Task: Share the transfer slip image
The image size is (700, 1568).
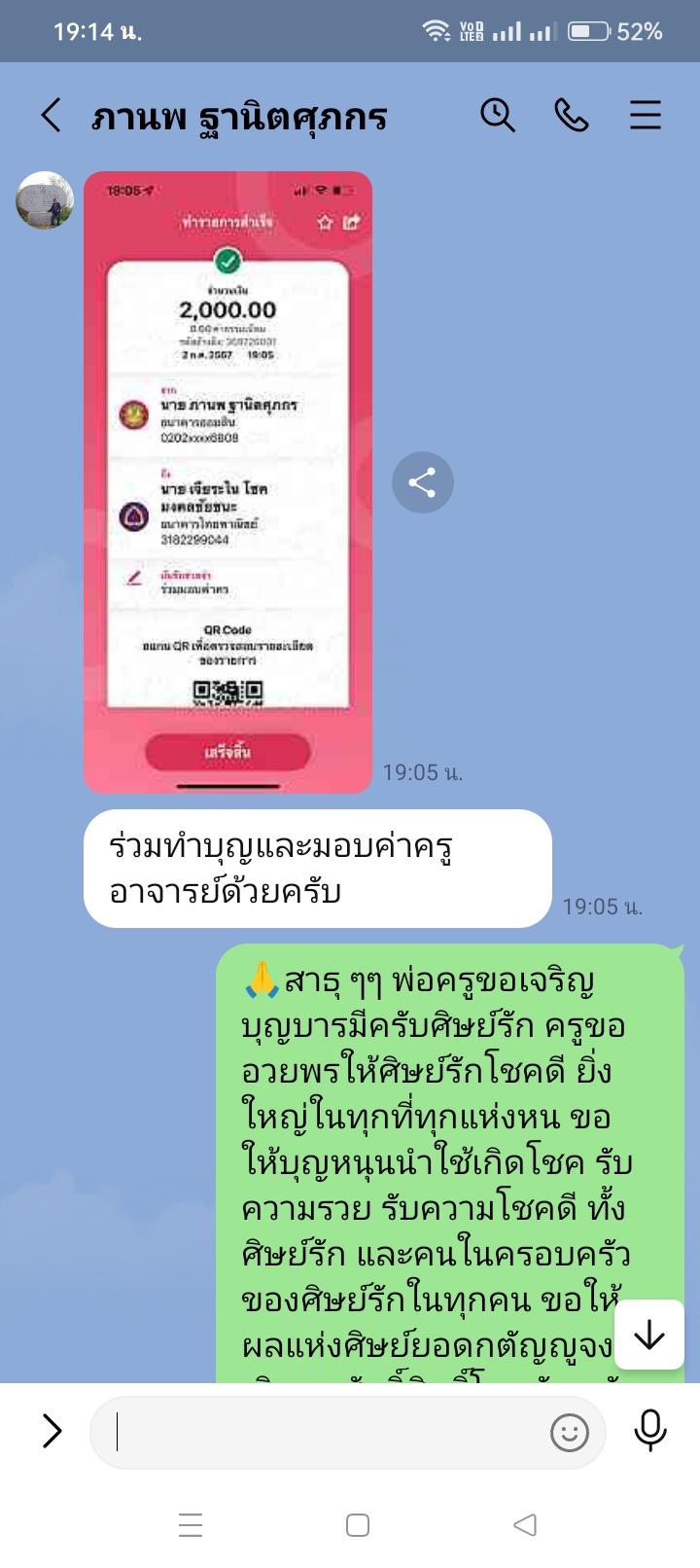Action: 422,482
